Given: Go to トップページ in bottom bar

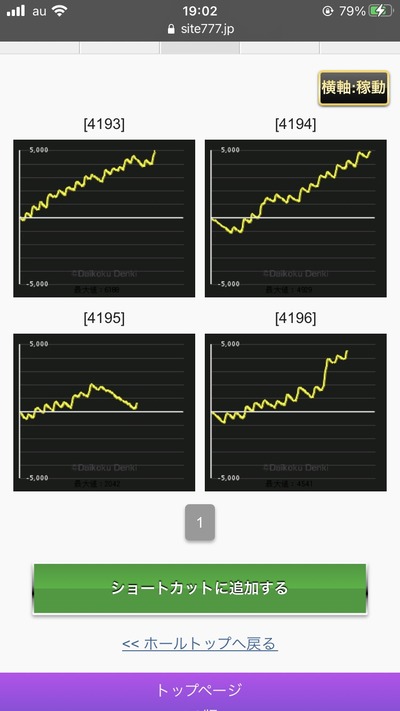Looking at the screenshot, I should (200, 690).
